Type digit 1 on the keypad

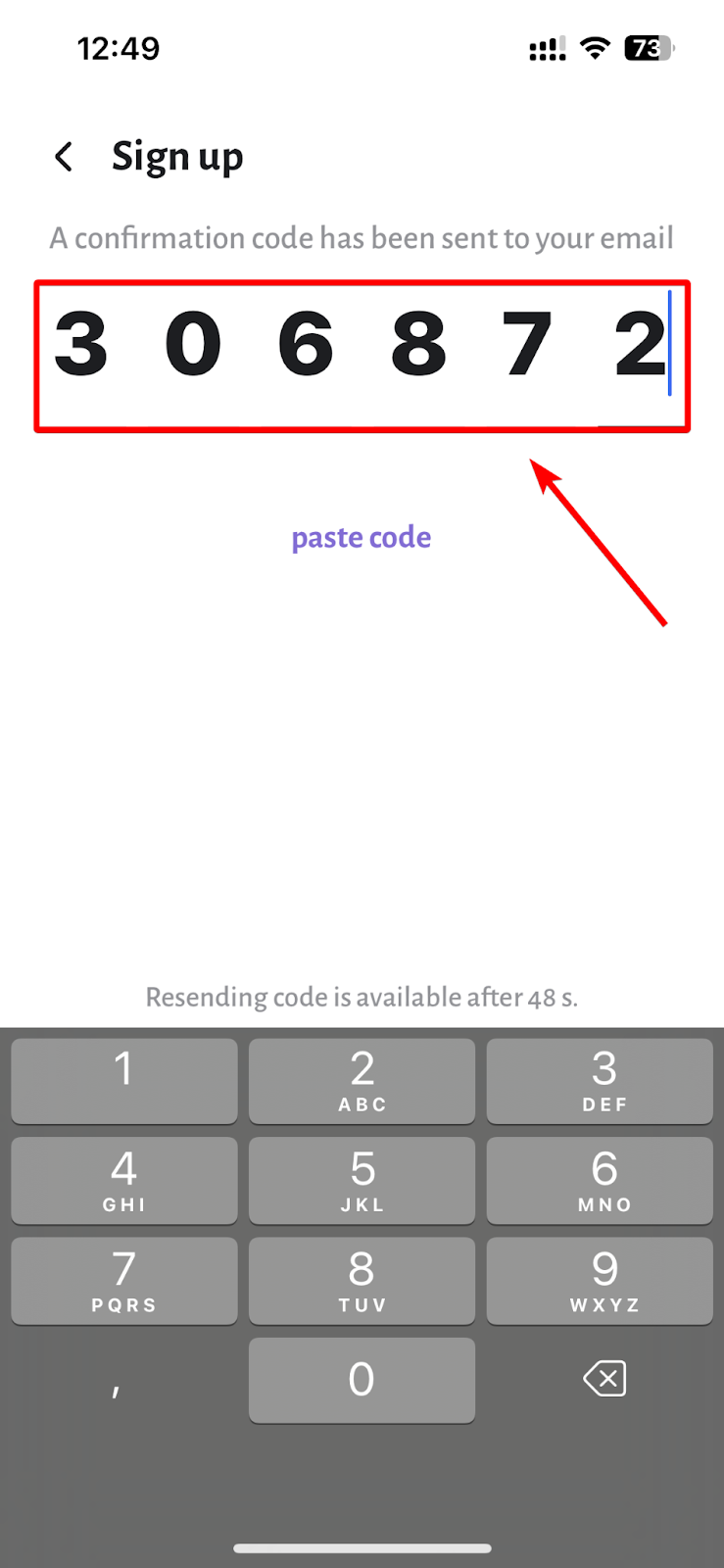(x=124, y=1080)
